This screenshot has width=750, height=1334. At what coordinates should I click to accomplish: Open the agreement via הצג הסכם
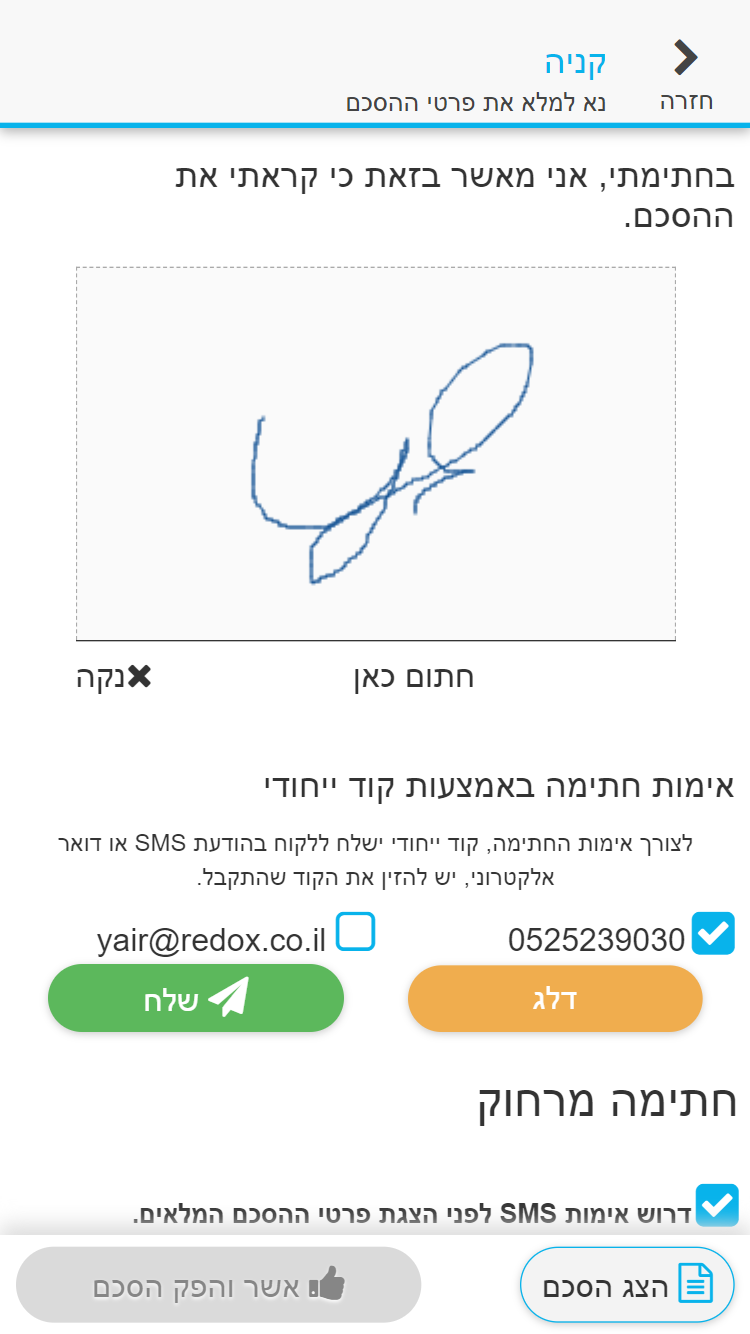627,1285
